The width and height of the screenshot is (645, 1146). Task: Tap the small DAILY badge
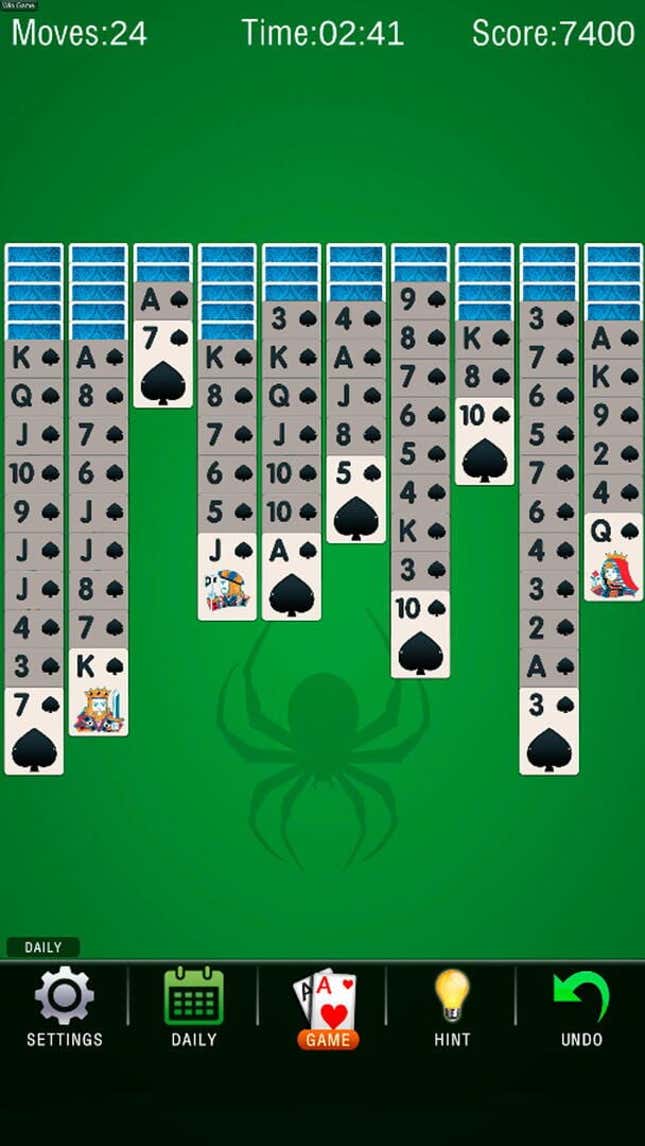coord(42,947)
